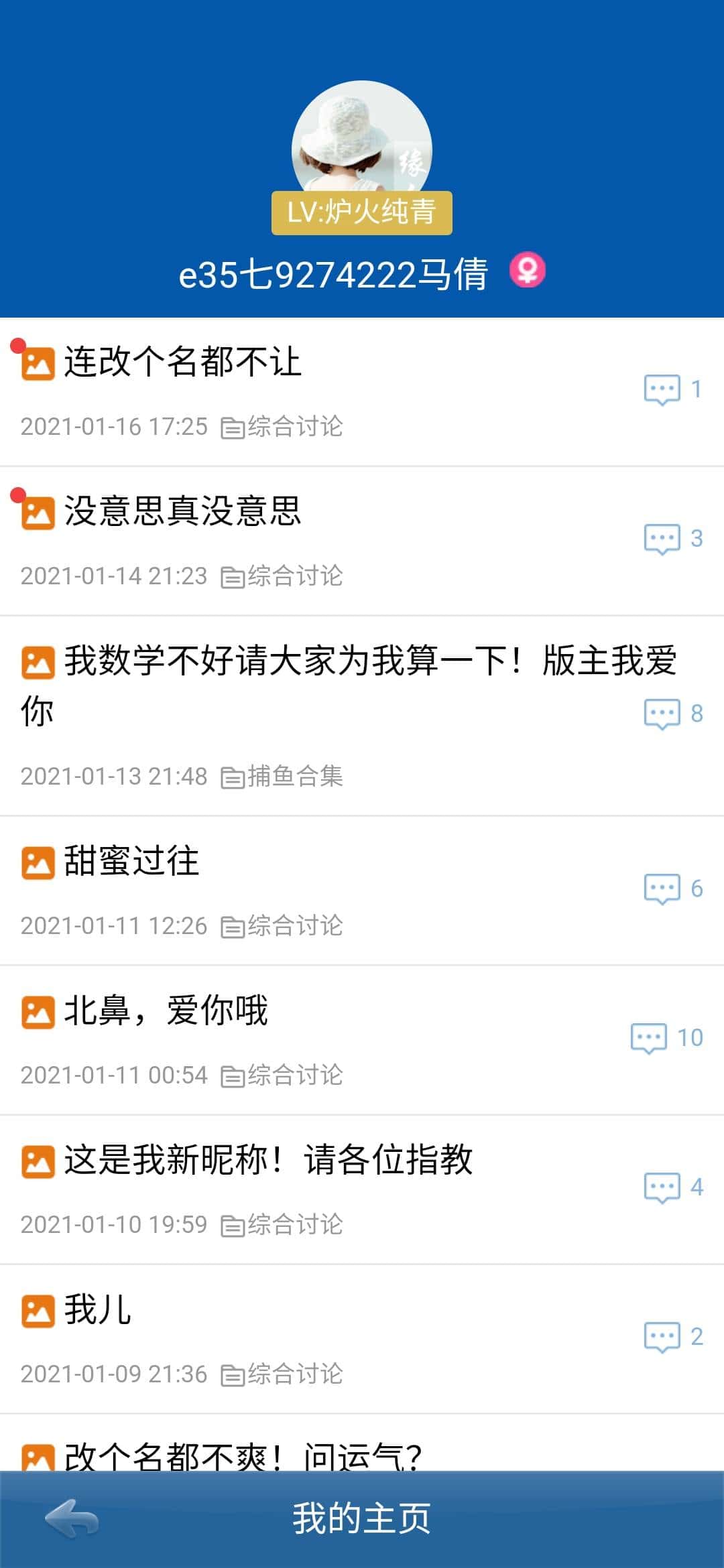
Task: Clear the red unread dot on 连改个名都不让
Action: [x=17, y=344]
